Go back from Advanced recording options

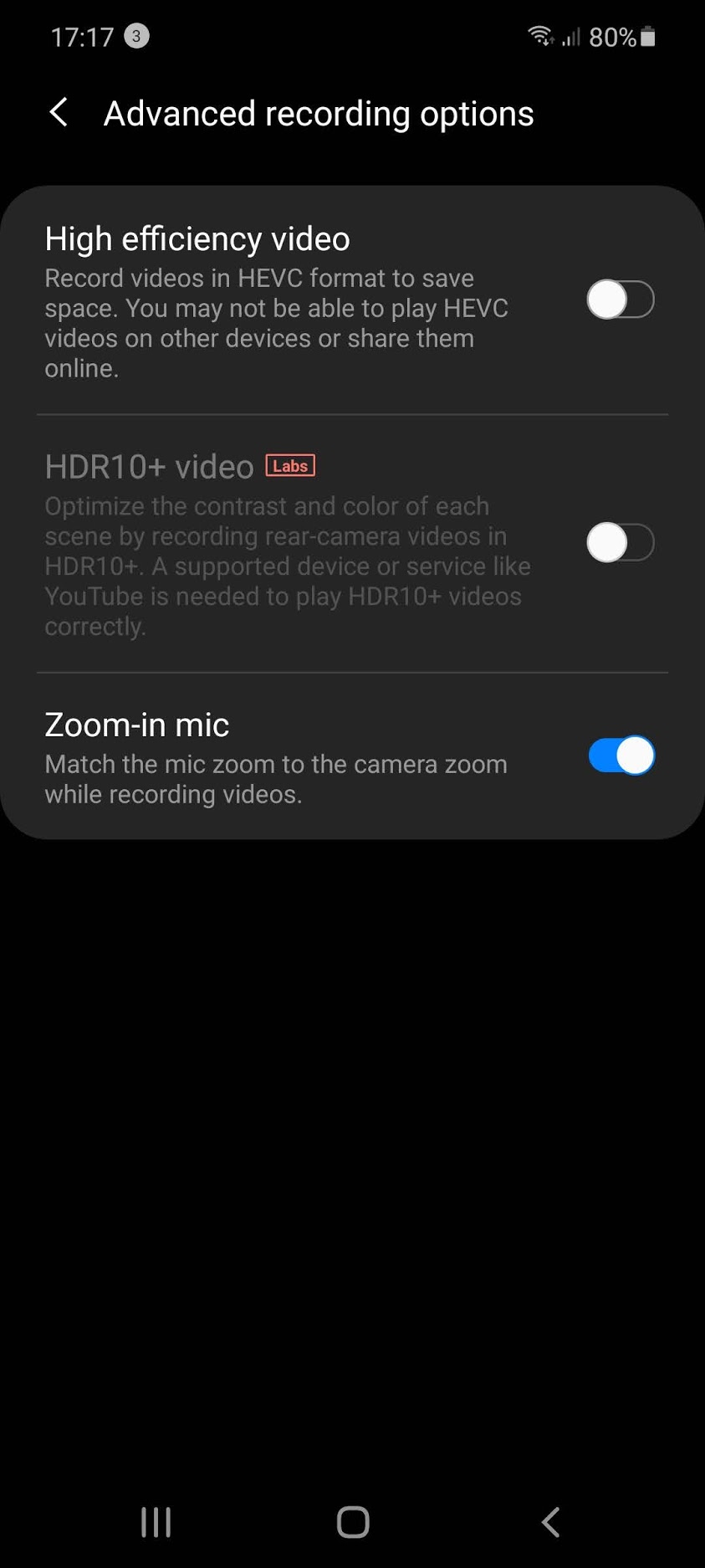59,112
